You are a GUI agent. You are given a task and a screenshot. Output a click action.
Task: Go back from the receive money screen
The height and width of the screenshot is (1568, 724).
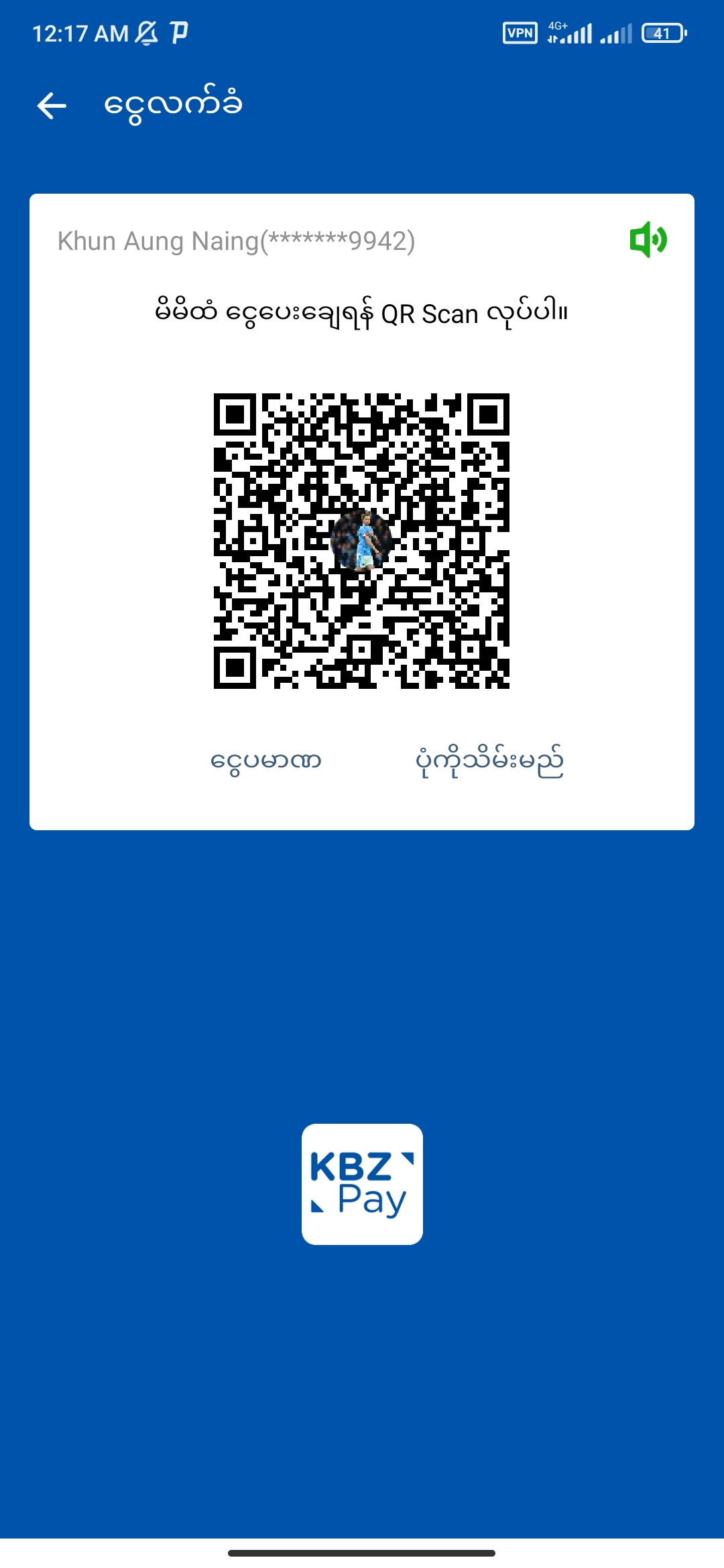coord(52,106)
